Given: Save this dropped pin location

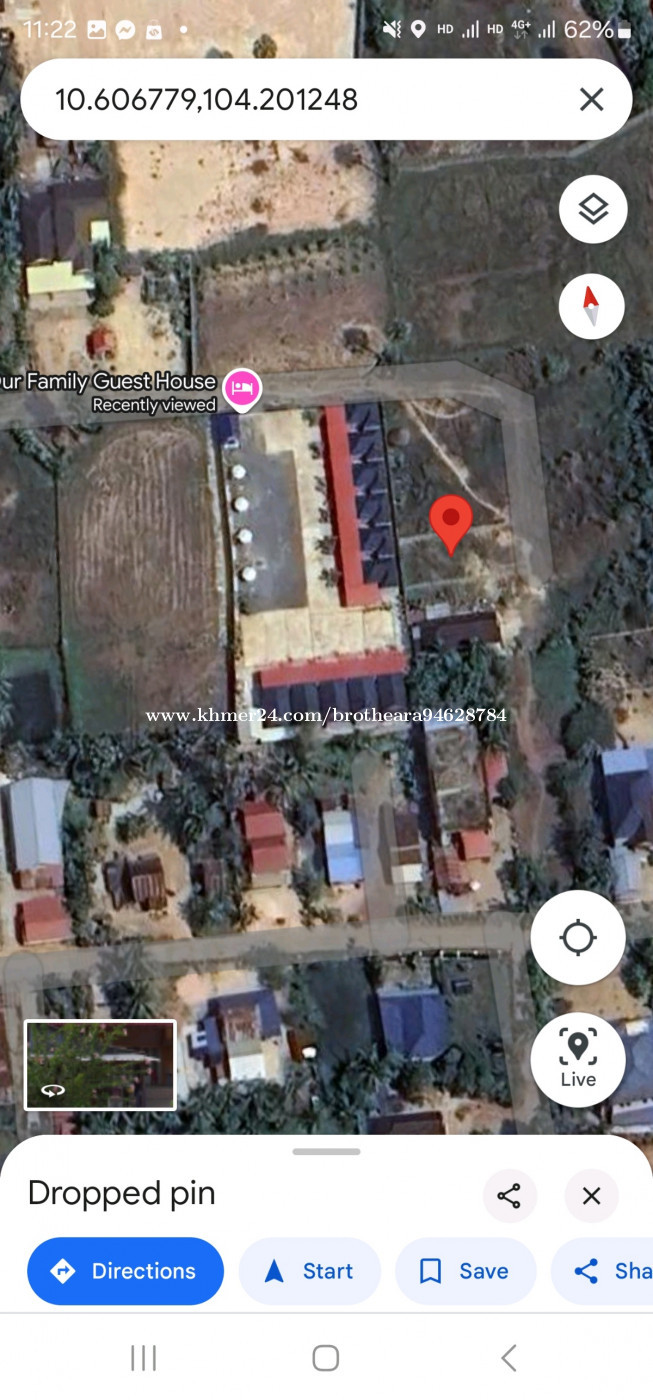Looking at the screenshot, I should click(x=466, y=1271).
